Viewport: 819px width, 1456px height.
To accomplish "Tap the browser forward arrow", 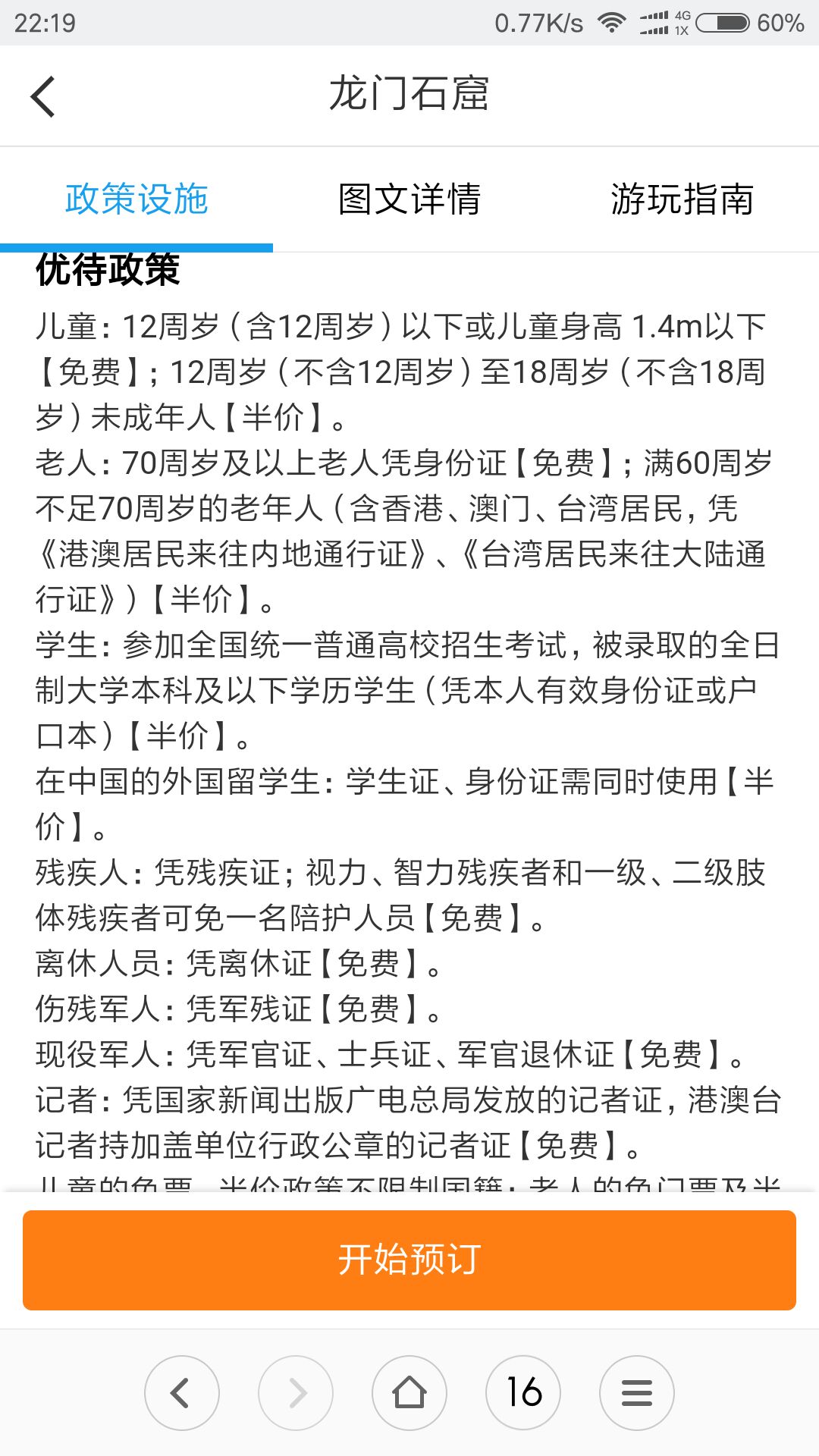I will pyautogui.click(x=296, y=1393).
